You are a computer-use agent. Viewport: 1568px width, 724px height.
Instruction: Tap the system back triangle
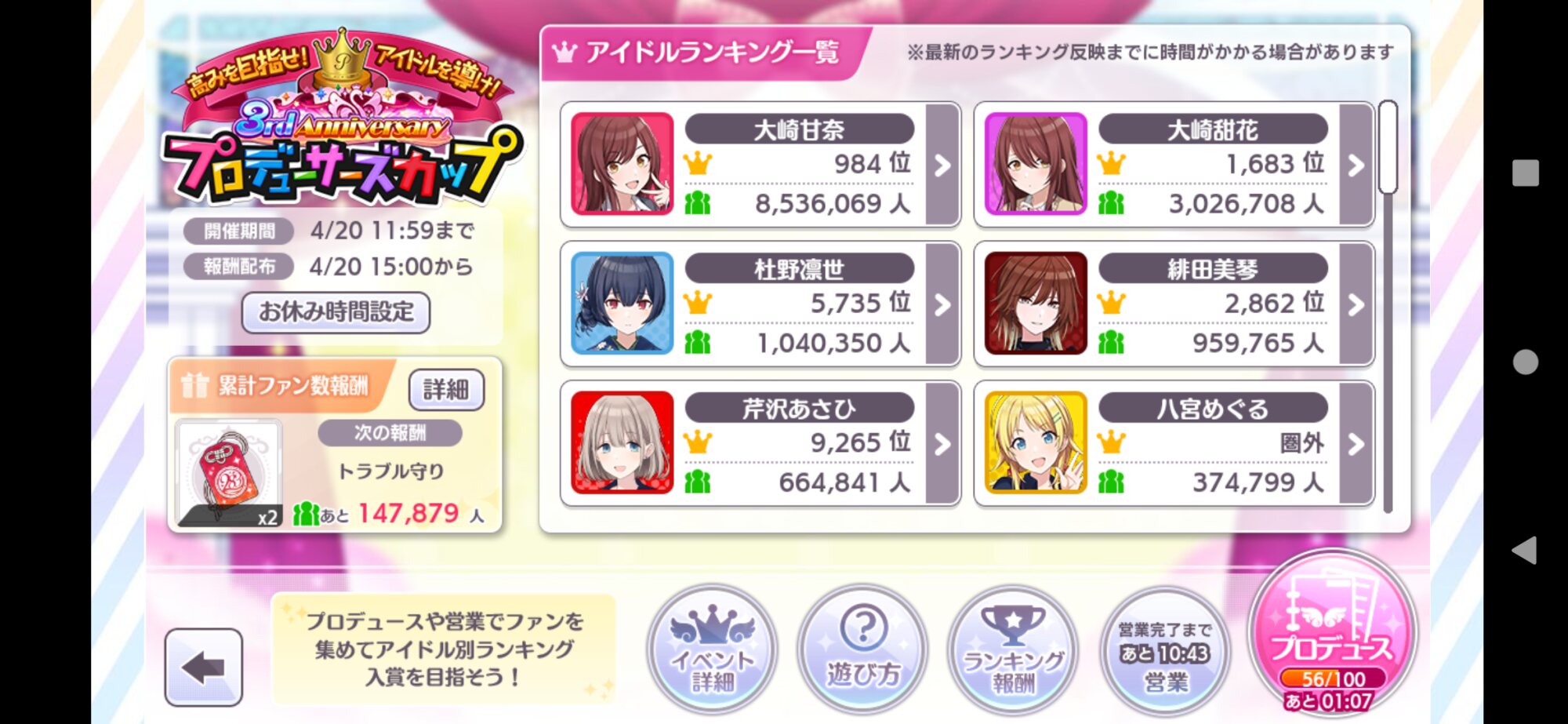(1525, 550)
